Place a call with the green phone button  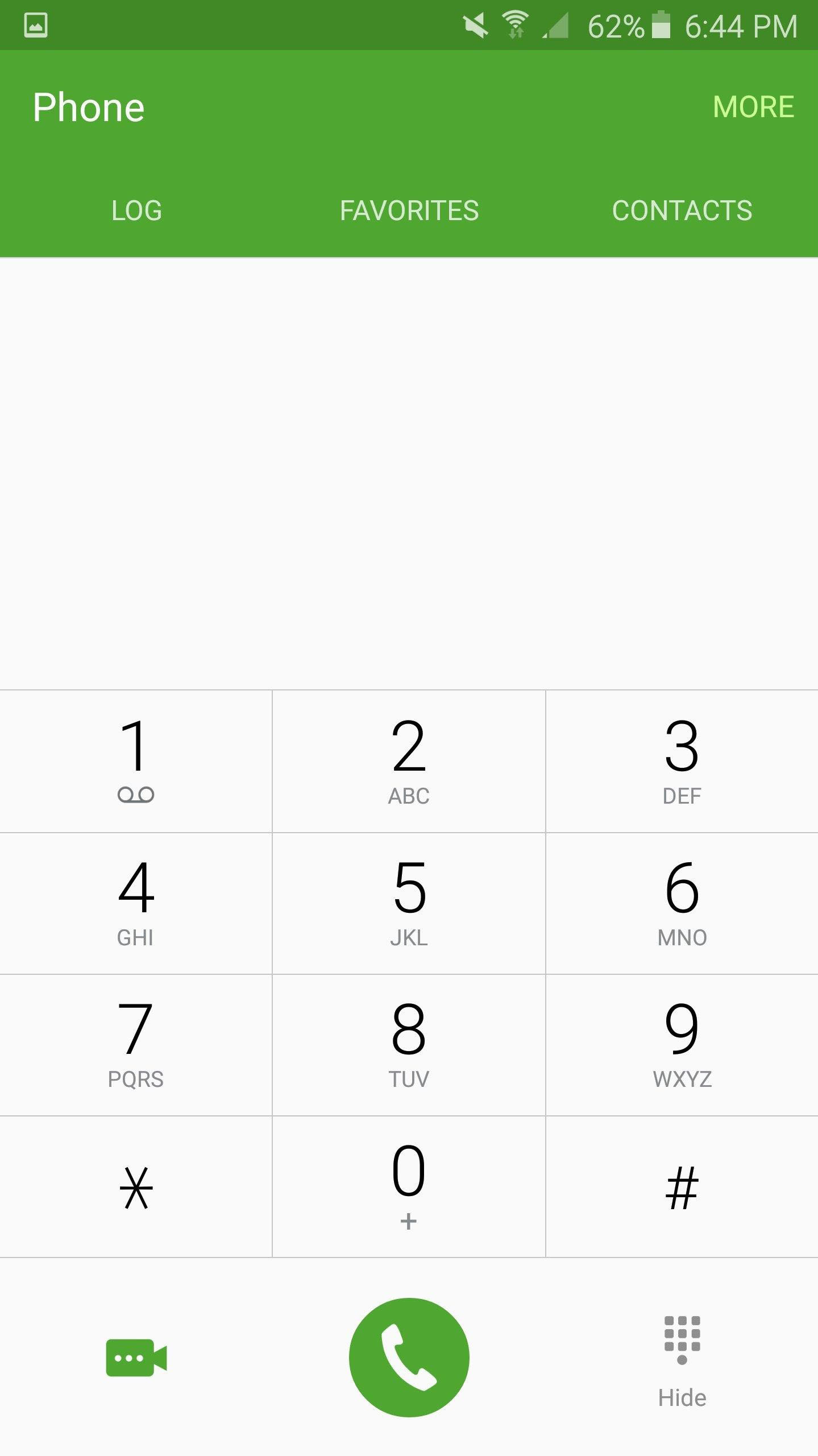(409, 1358)
